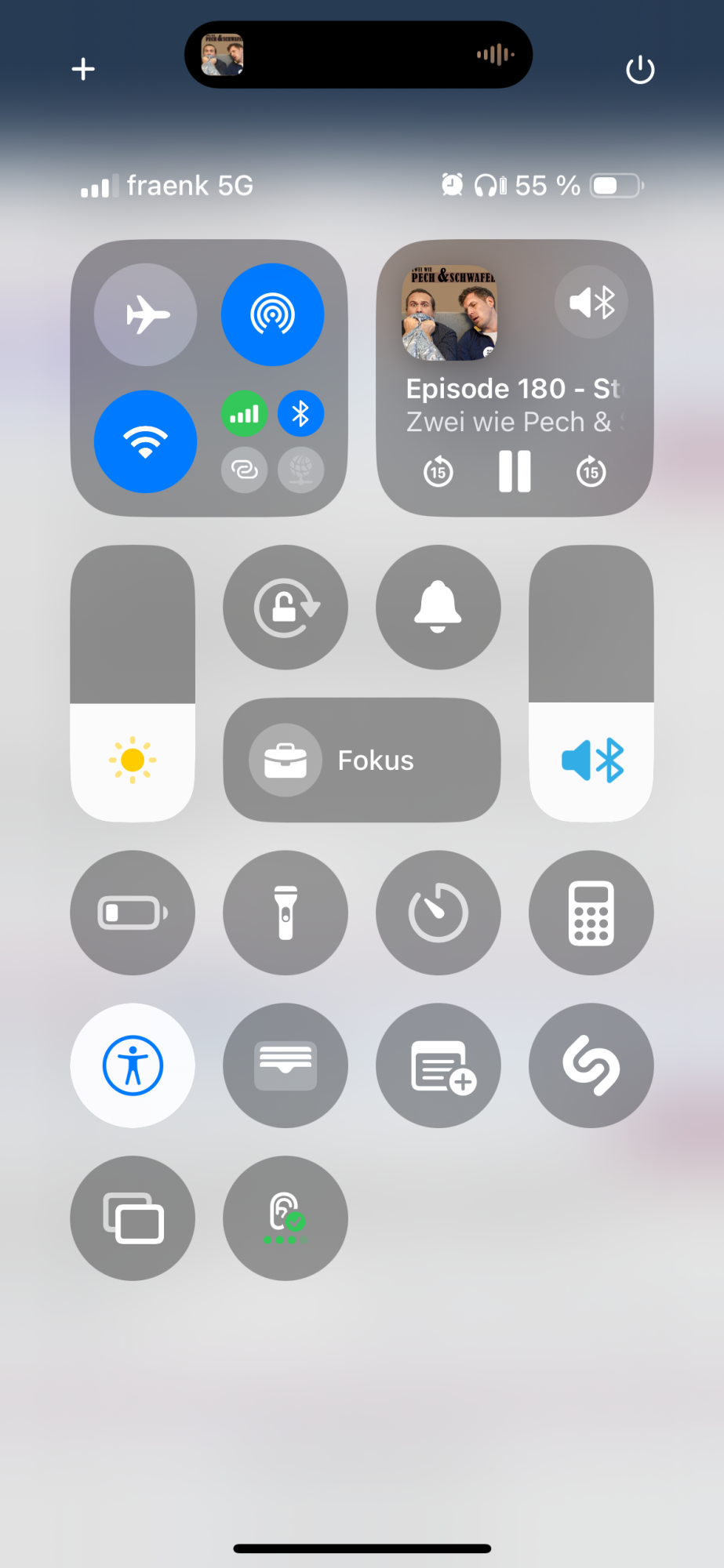Viewport: 724px width, 1568px height.
Task: Skip back 15 seconds
Action: click(438, 472)
